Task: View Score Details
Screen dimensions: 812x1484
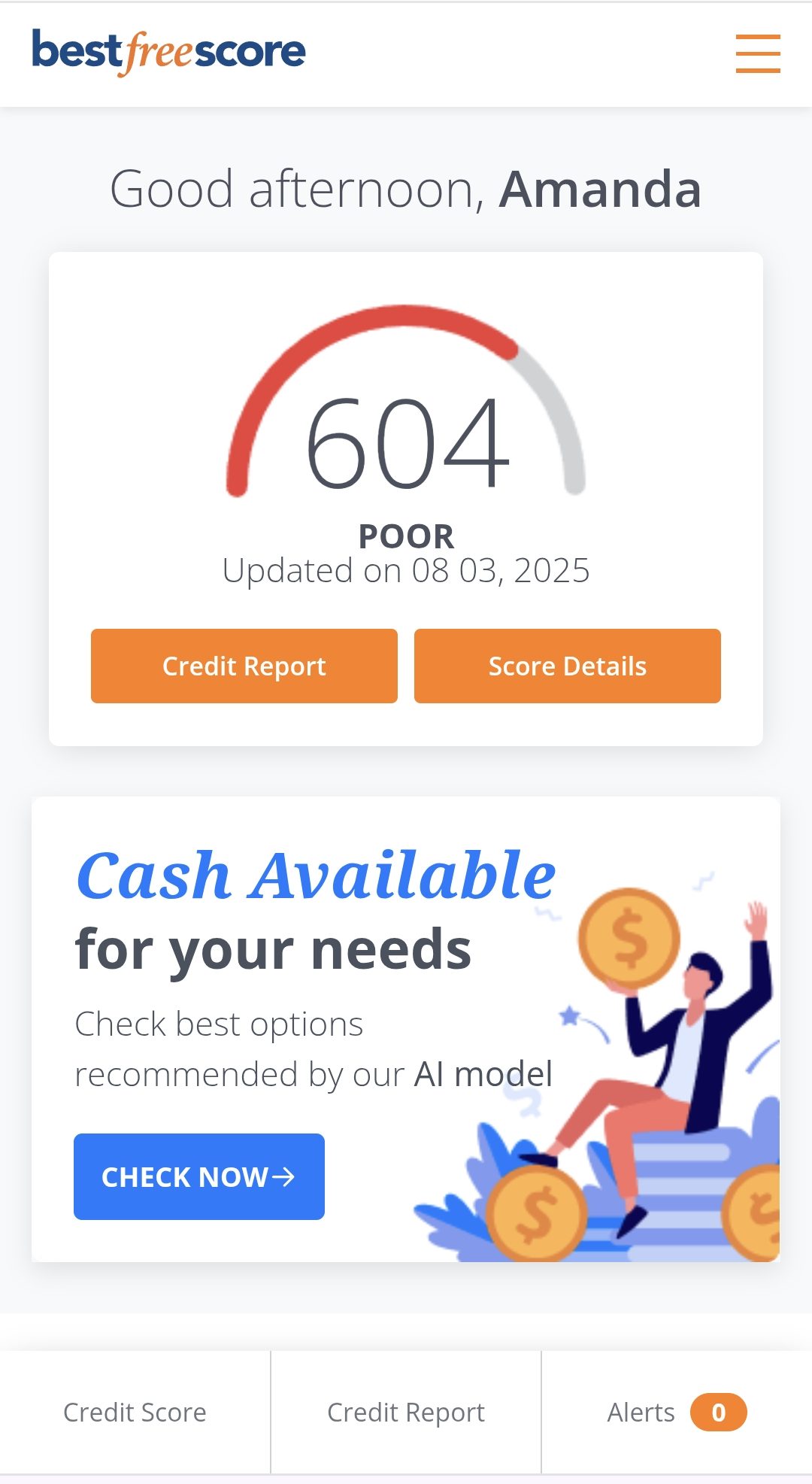Action: [567, 666]
